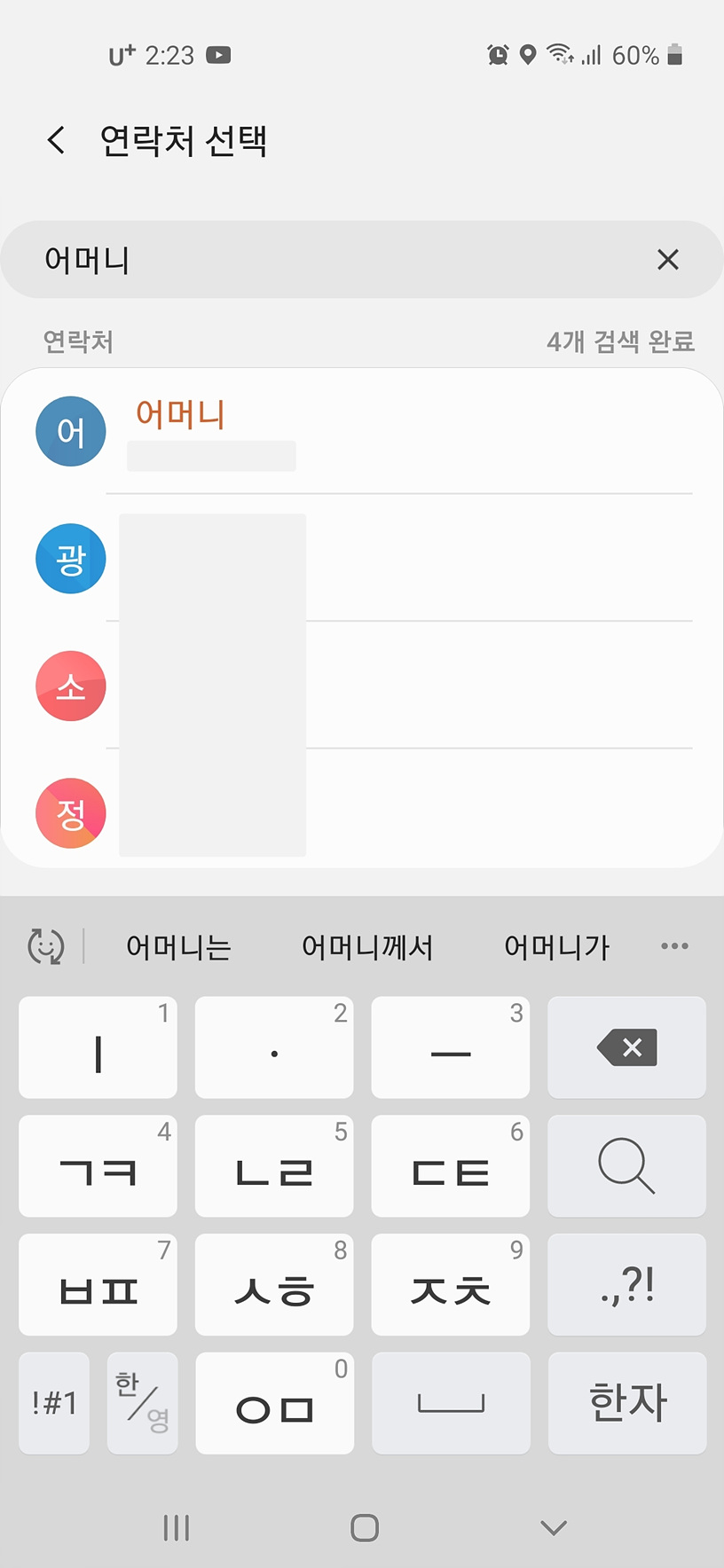Tap the 어 contact avatar circle
This screenshot has width=724, height=1568.
(x=70, y=431)
